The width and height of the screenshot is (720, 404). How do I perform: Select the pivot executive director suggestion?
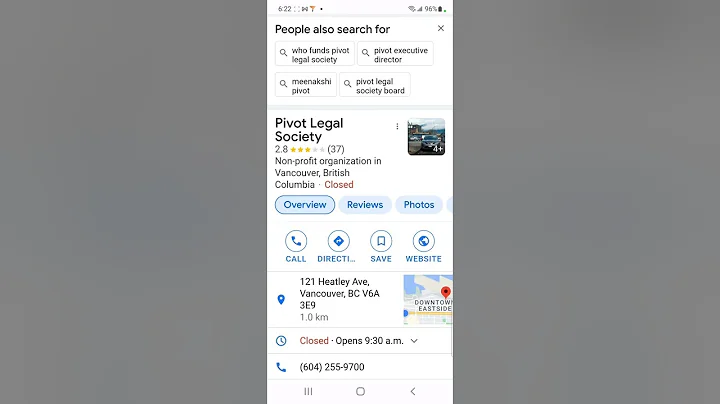[x=395, y=55]
